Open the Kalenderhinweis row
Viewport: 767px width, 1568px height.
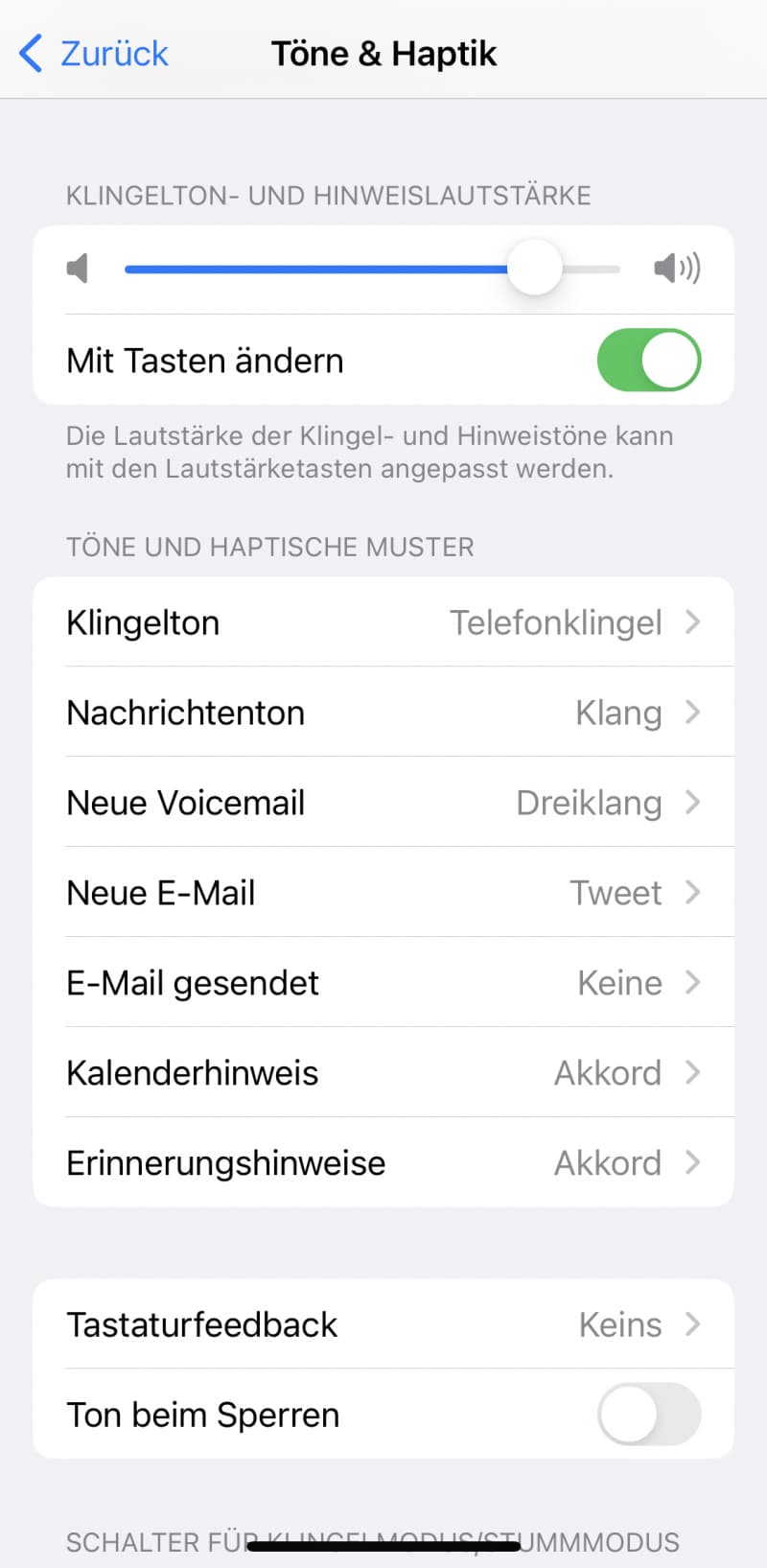coord(383,1073)
